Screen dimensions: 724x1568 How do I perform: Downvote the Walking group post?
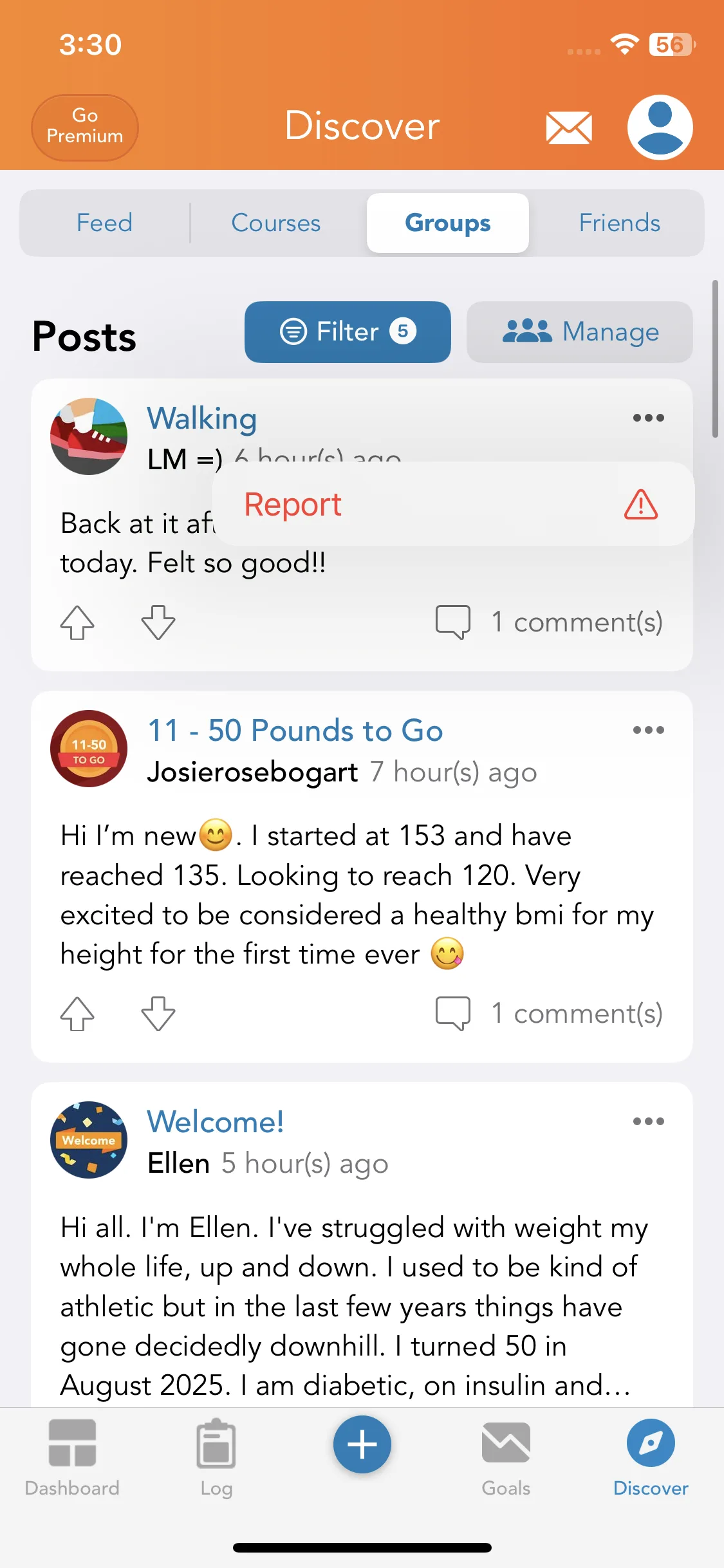[158, 622]
